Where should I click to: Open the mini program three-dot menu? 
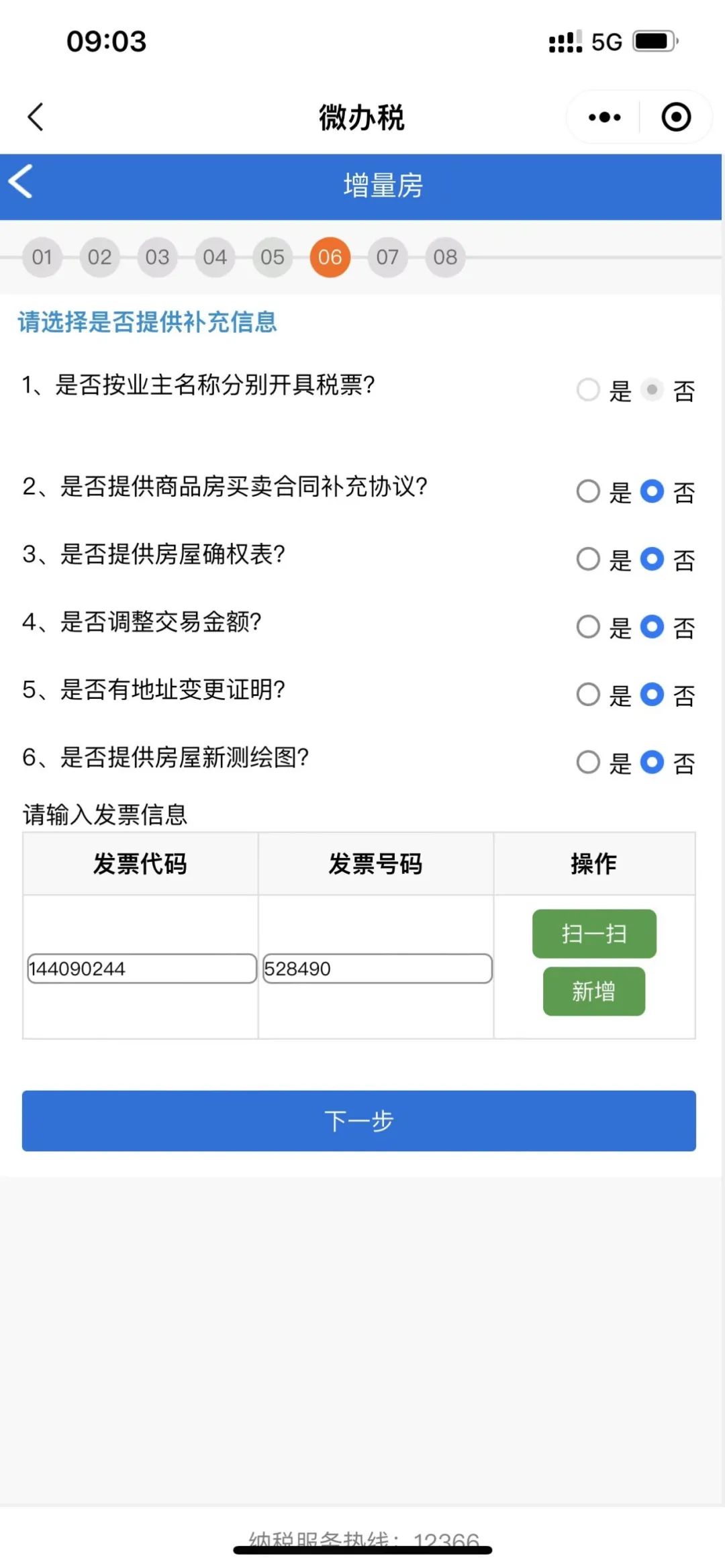click(x=604, y=117)
